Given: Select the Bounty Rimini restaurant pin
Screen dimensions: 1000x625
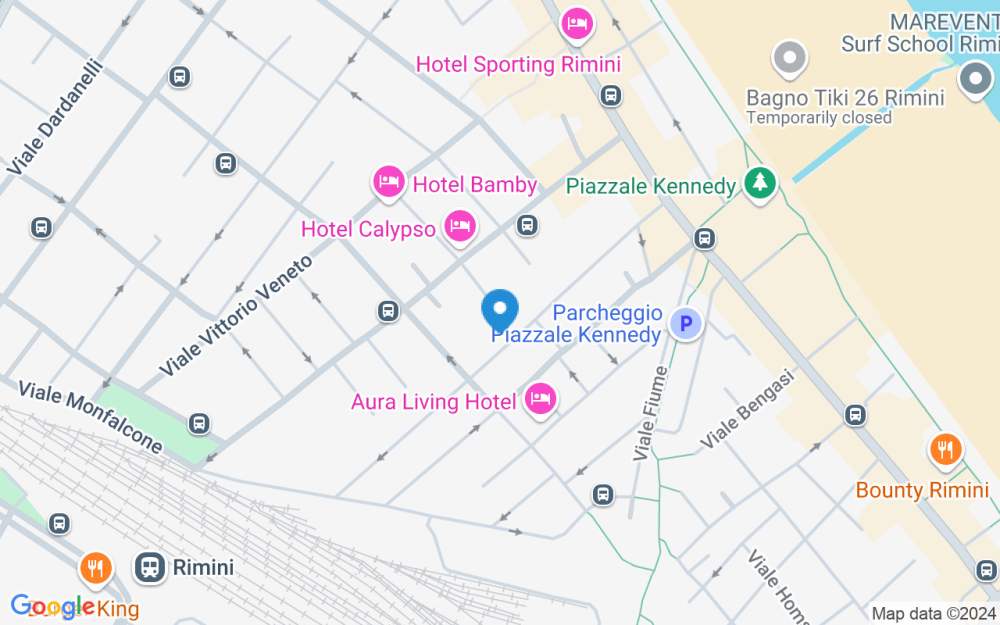Looking at the screenshot, I should tap(945, 450).
